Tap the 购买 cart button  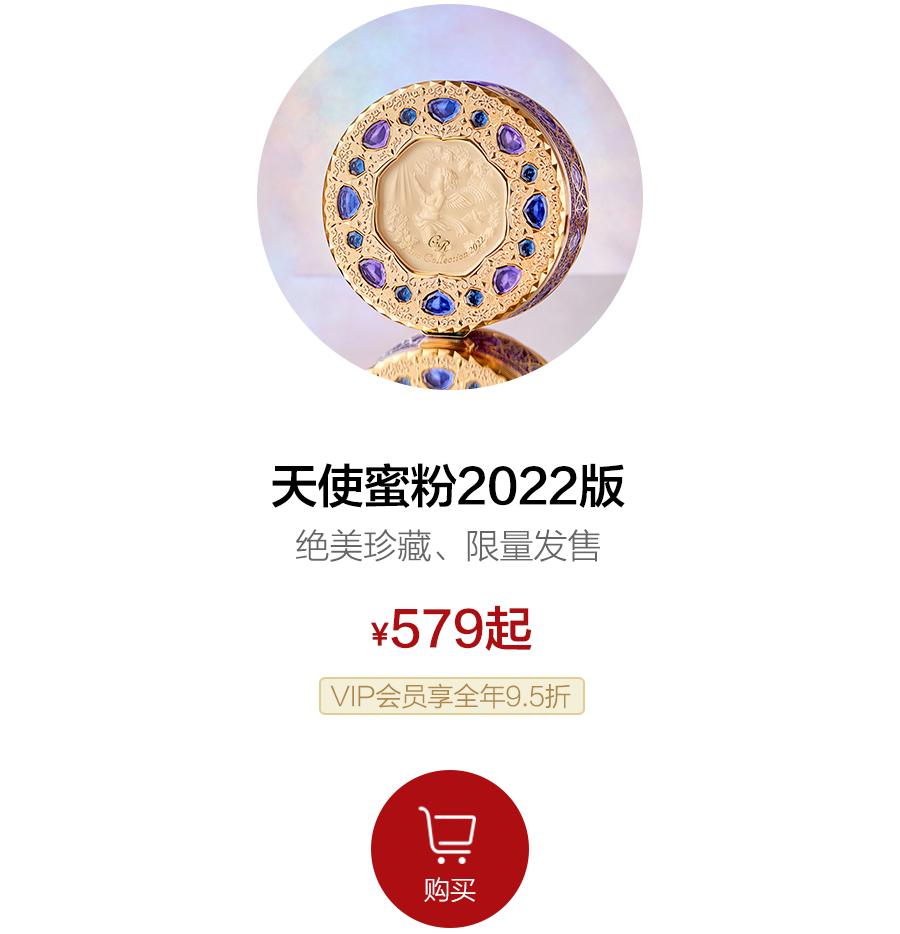tap(449, 848)
